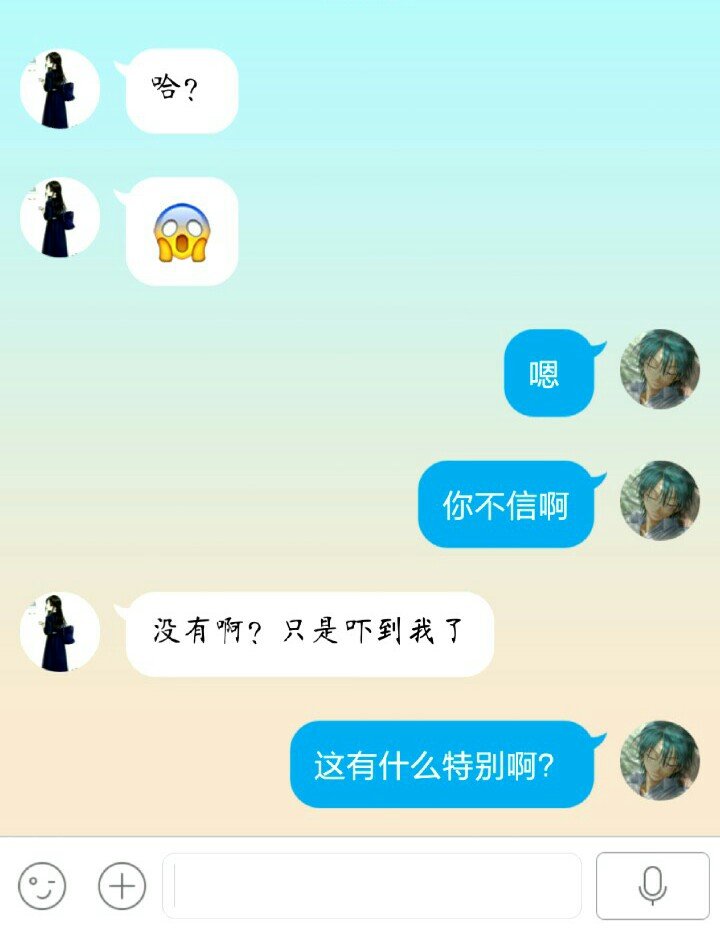Open your avatar beside "你不信啊"
The width and height of the screenshot is (720, 936).
click(659, 501)
